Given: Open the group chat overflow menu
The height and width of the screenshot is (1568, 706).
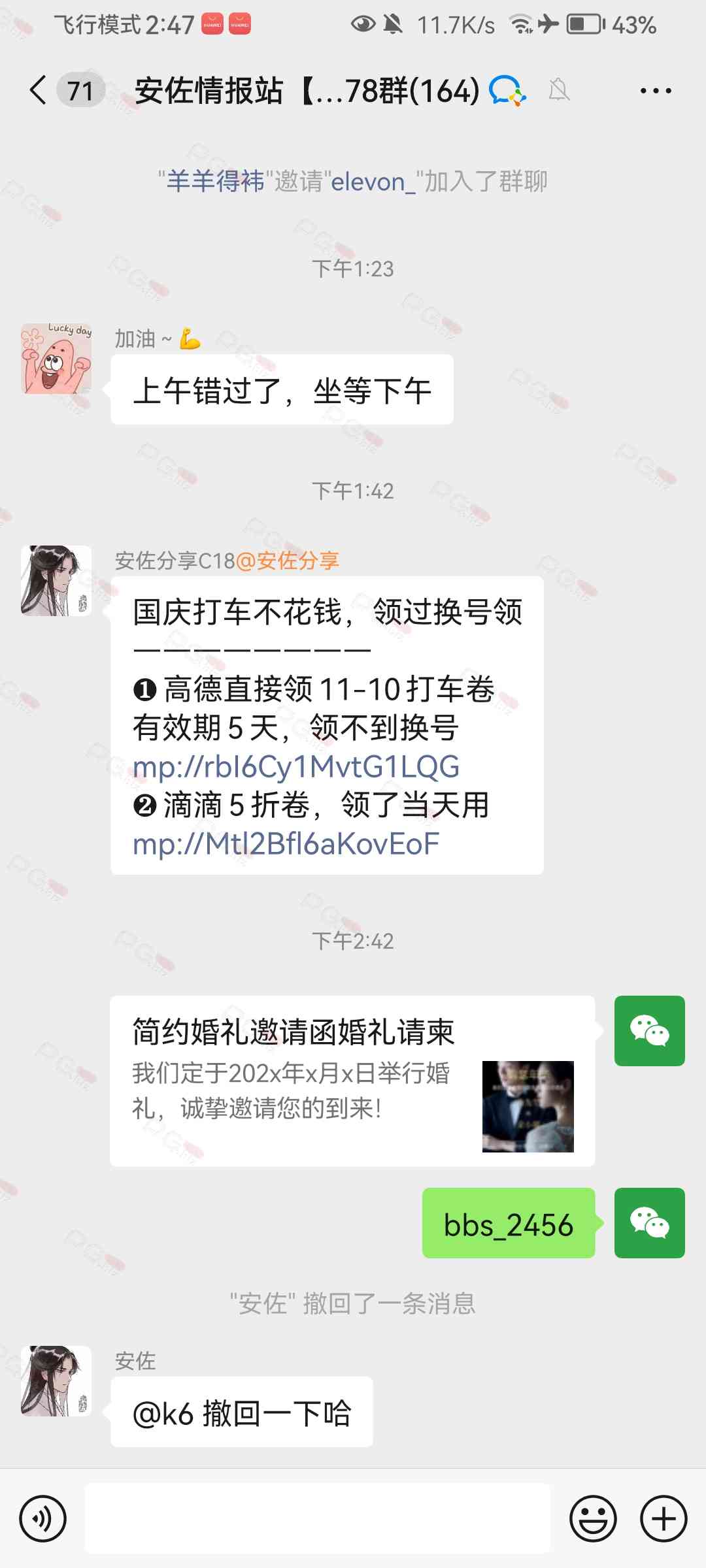Looking at the screenshot, I should (x=655, y=91).
